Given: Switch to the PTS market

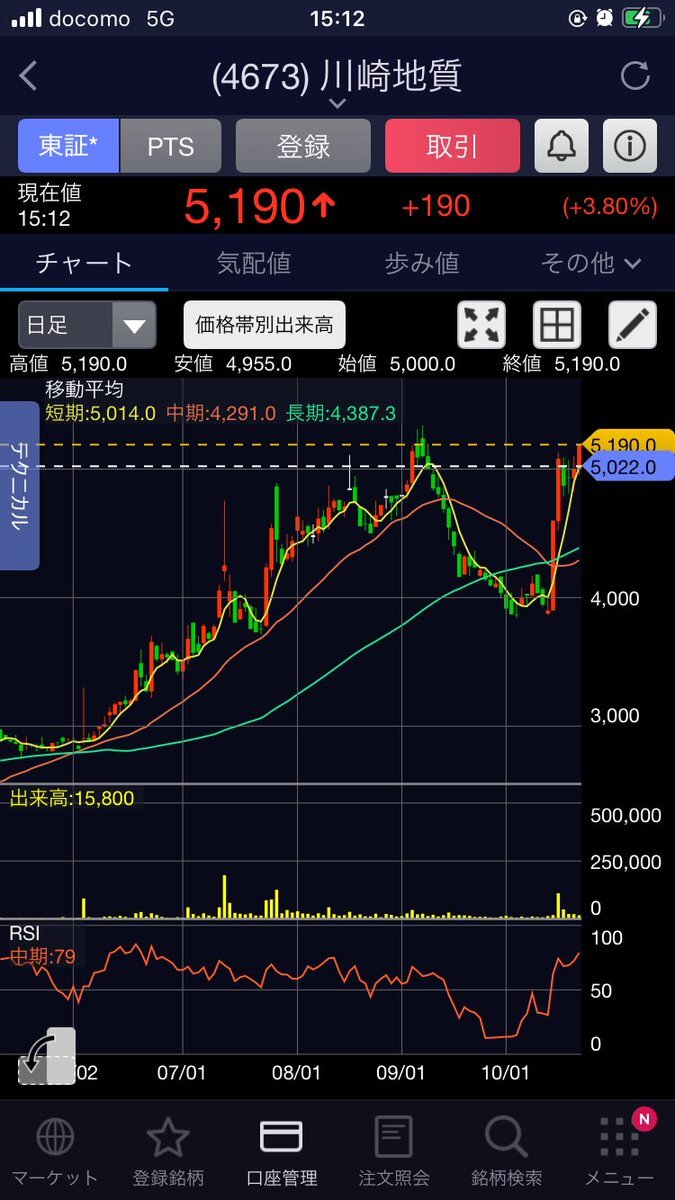Looking at the screenshot, I should [x=171, y=146].
